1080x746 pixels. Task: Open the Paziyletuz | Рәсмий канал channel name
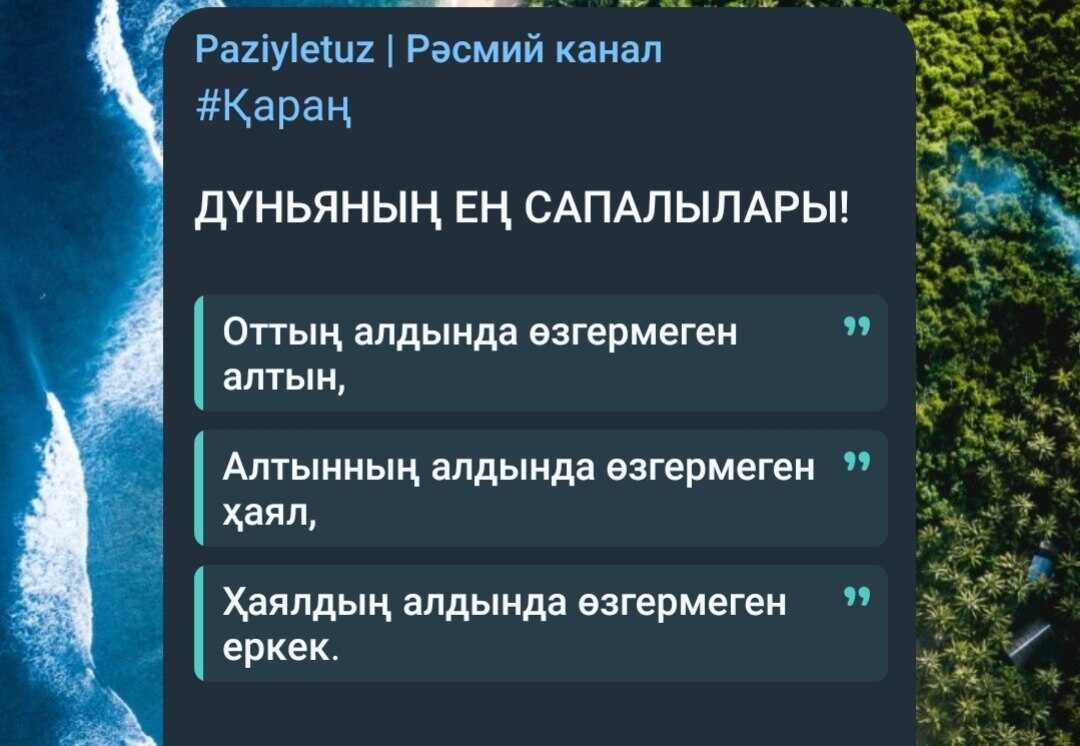[x=428, y=48]
